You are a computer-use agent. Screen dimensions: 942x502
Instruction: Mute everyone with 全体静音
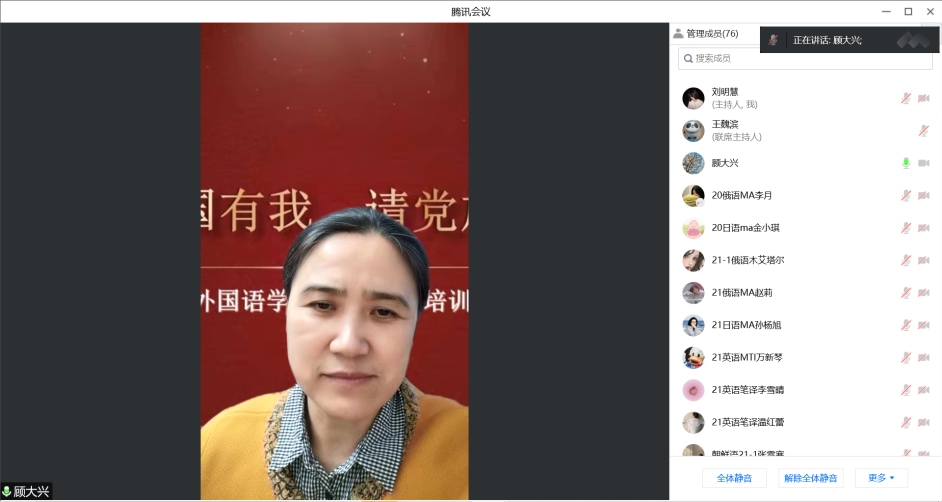coord(734,478)
